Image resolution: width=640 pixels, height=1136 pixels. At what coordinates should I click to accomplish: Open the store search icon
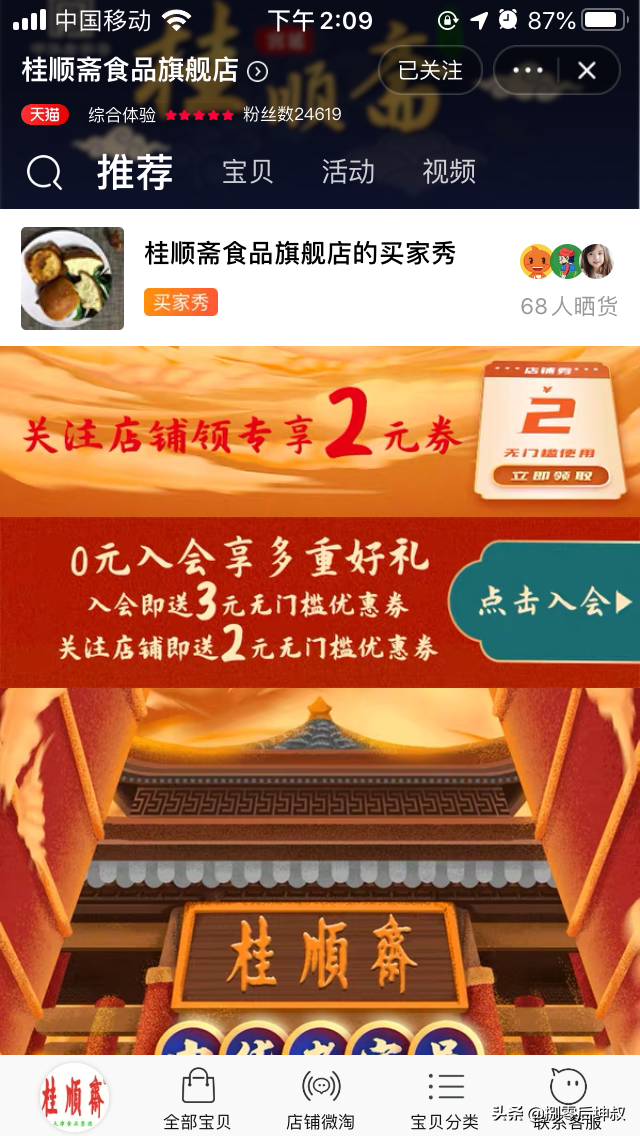(44, 174)
